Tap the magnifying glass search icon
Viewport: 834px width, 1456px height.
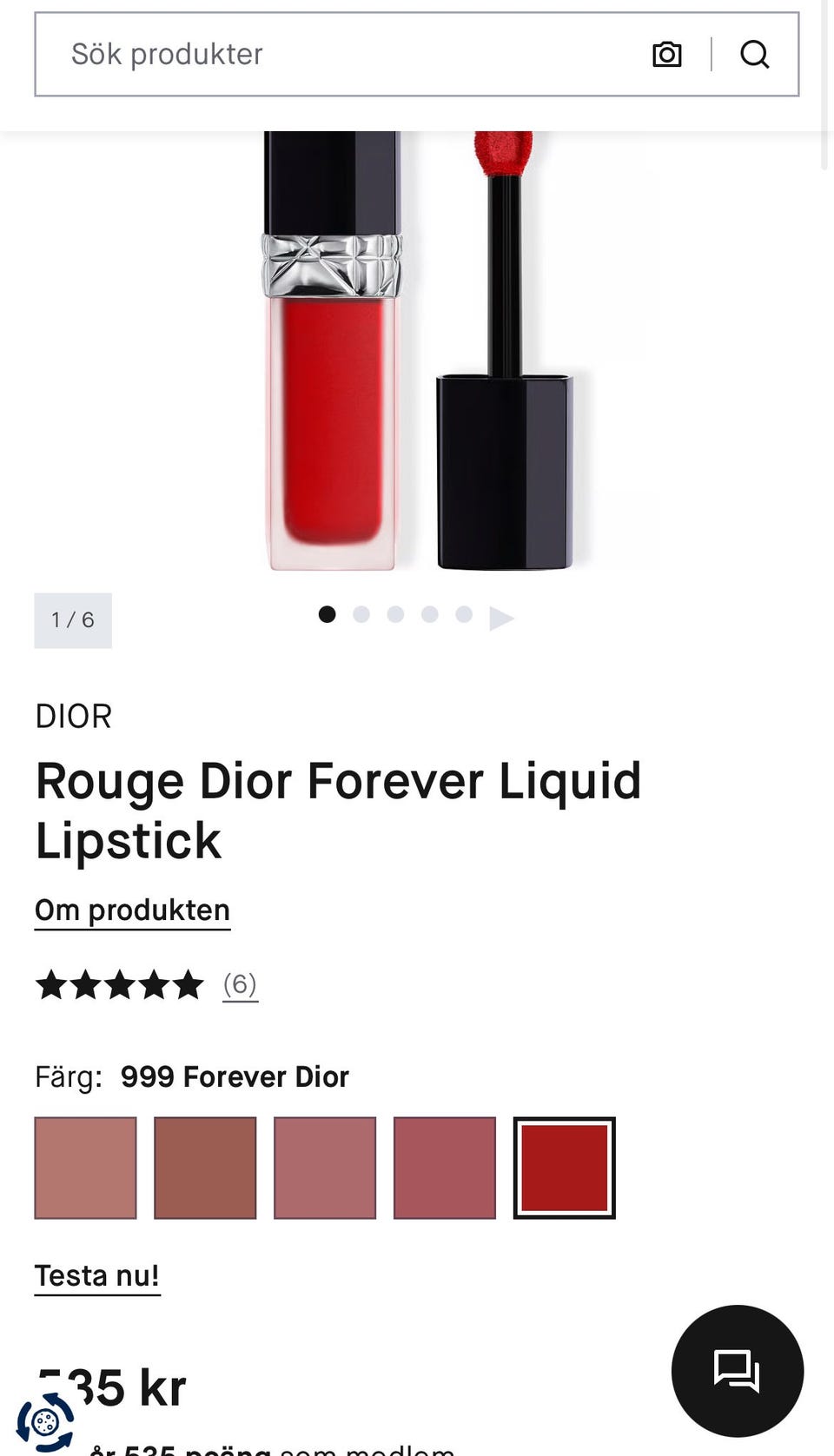754,54
